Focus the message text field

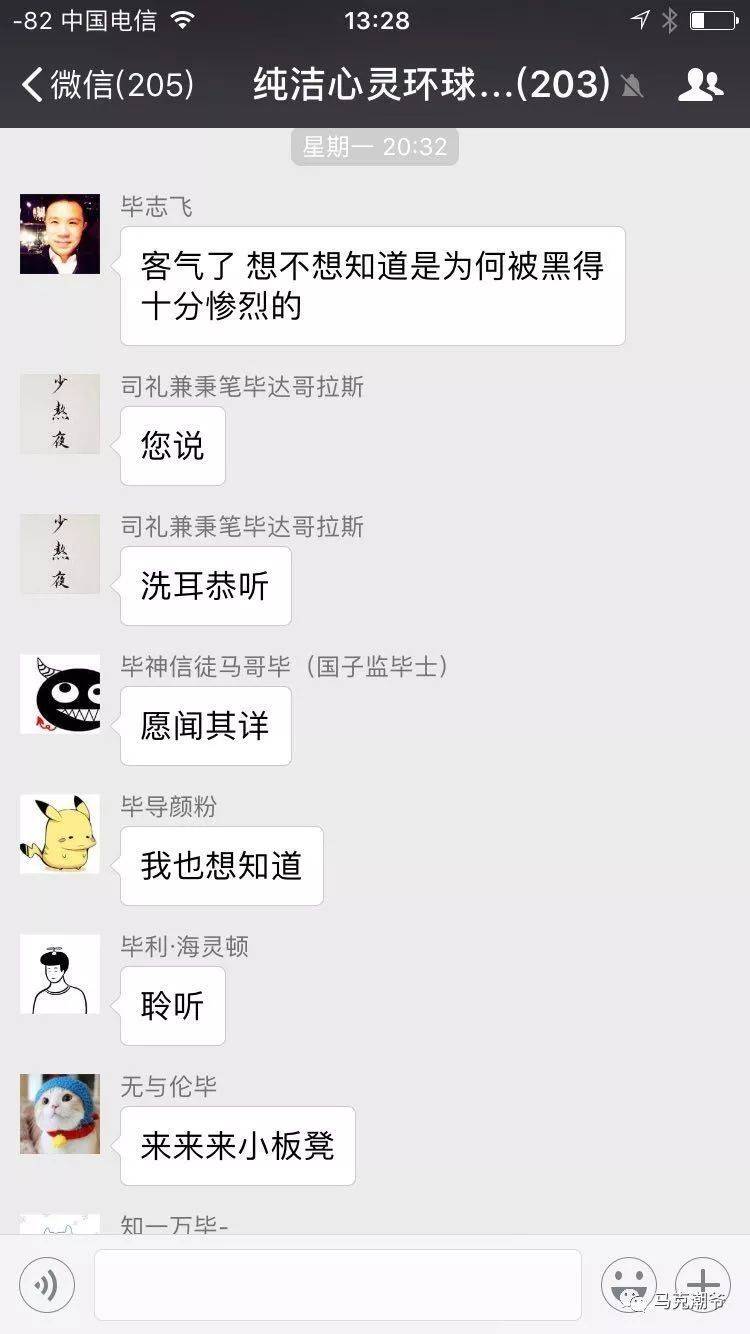click(x=337, y=1284)
